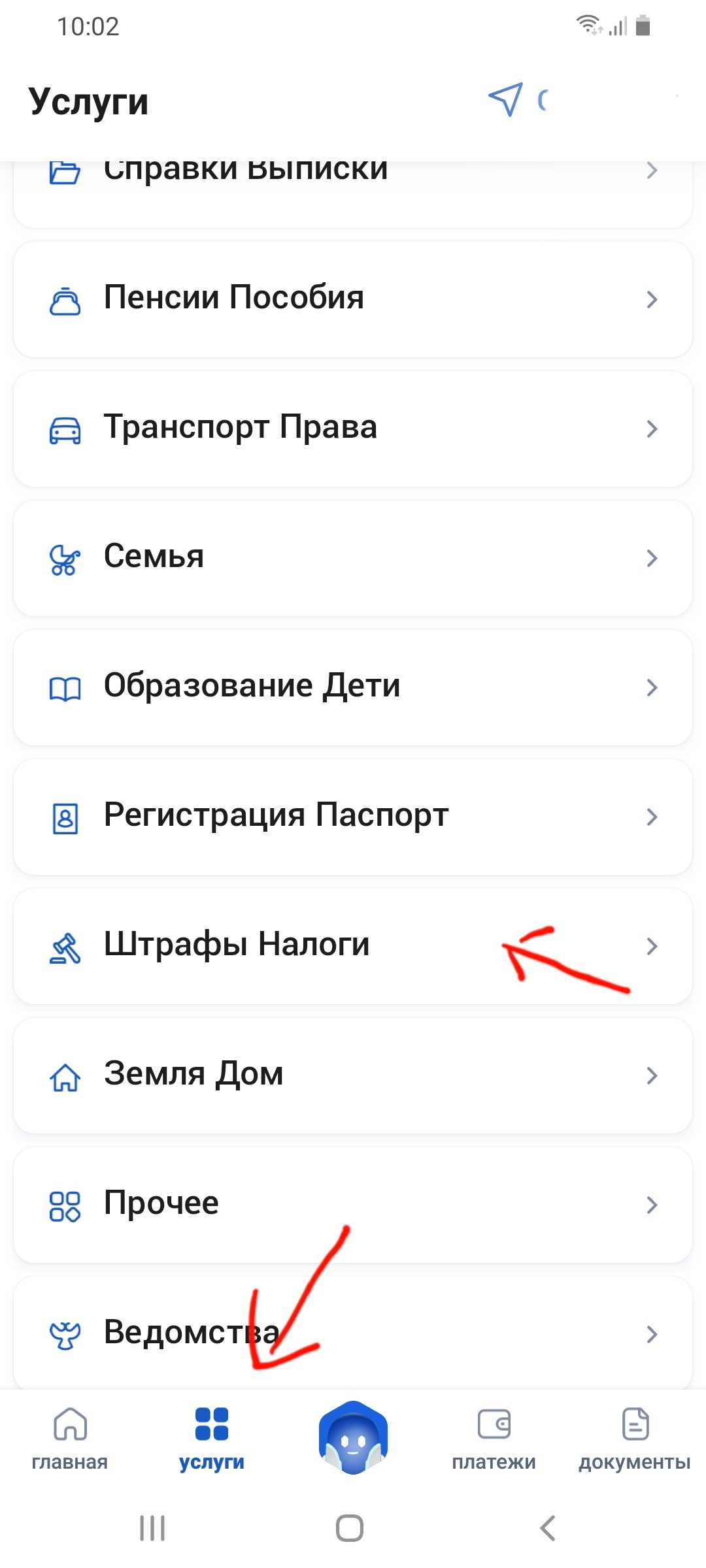Show the Прочее services
The height and width of the screenshot is (1568, 706).
pyautogui.click(x=353, y=1204)
